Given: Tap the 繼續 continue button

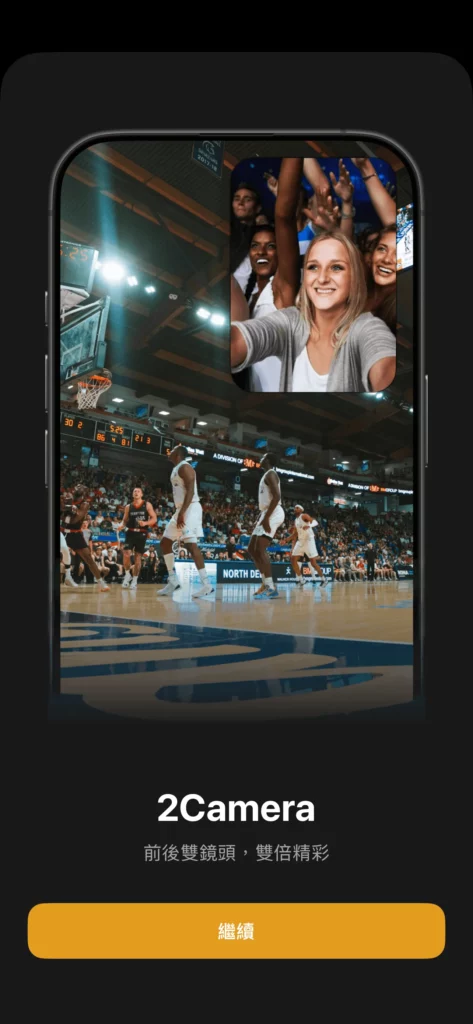Looking at the screenshot, I should tap(236, 931).
